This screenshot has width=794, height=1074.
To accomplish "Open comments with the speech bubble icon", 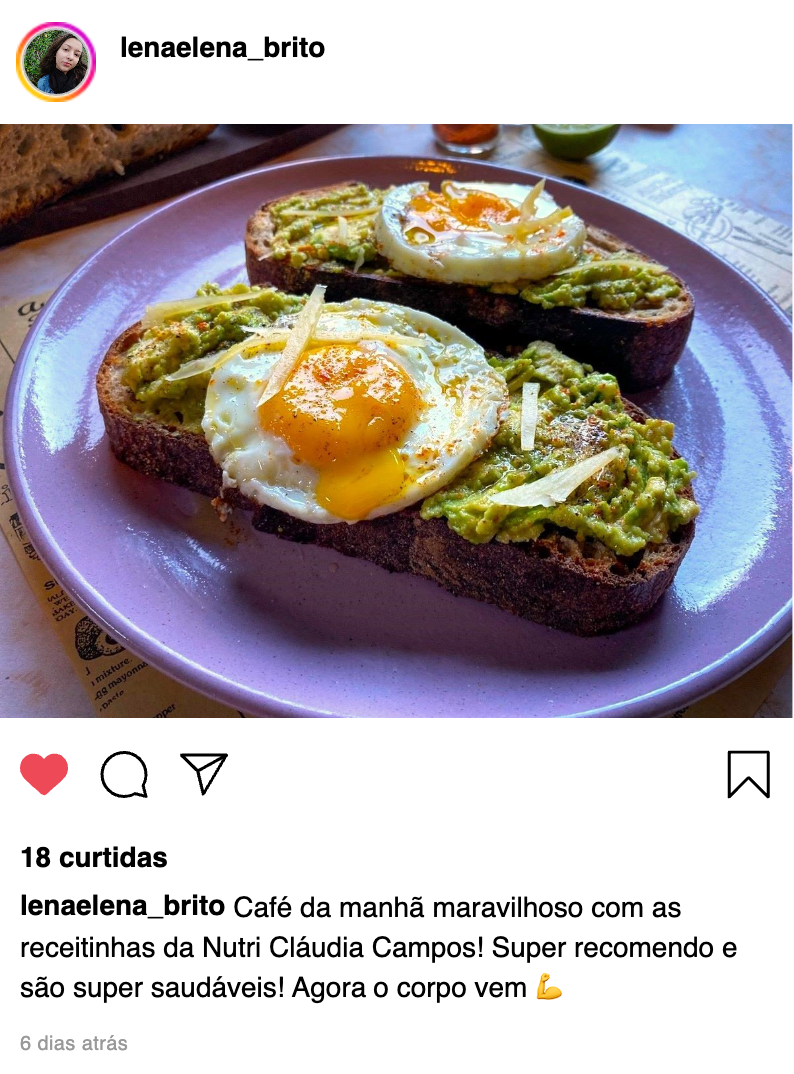I will (124, 774).
